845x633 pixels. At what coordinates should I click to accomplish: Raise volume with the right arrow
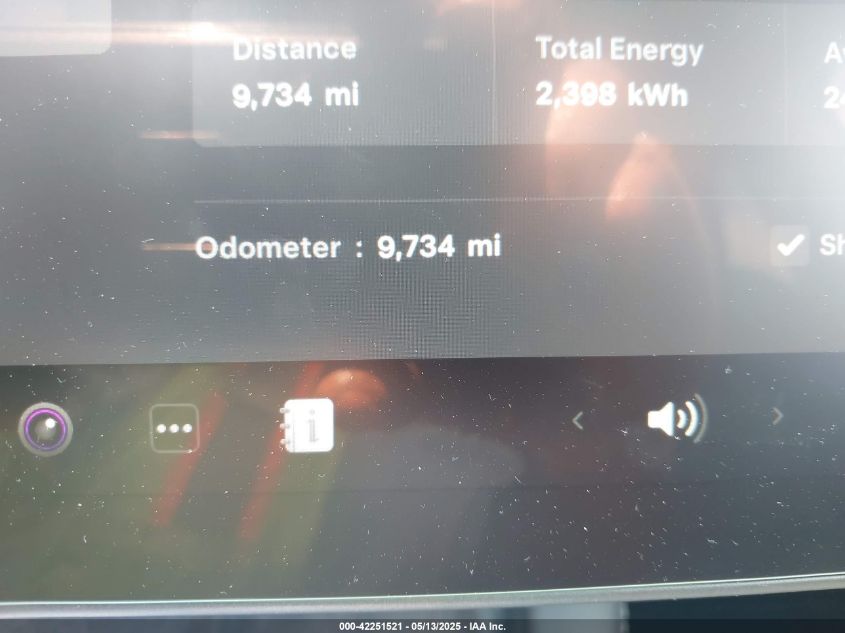[x=777, y=417]
